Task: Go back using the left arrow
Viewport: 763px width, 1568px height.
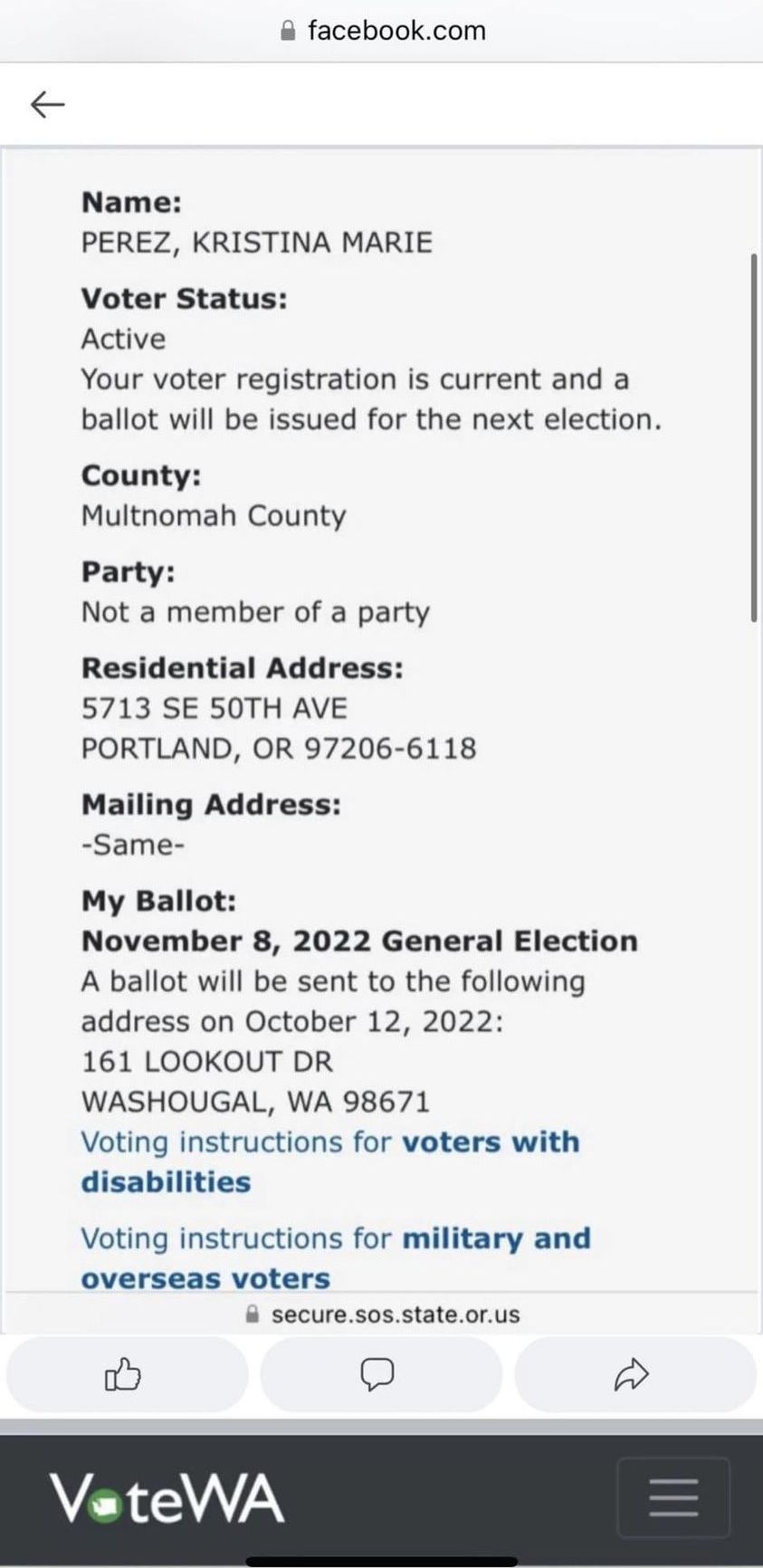Action: coord(47,105)
